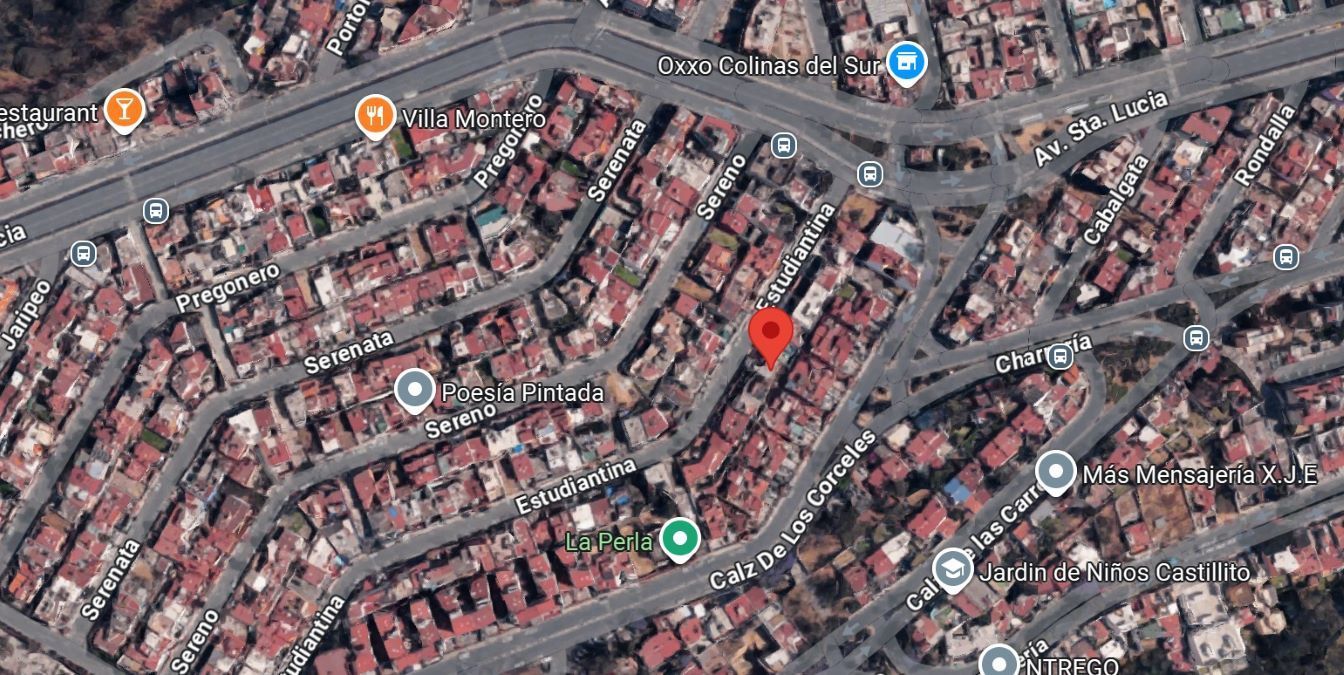Tap the Jardin de Niños Castillito marker
This screenshot has width=1344, height=675.
click(953, 571)
